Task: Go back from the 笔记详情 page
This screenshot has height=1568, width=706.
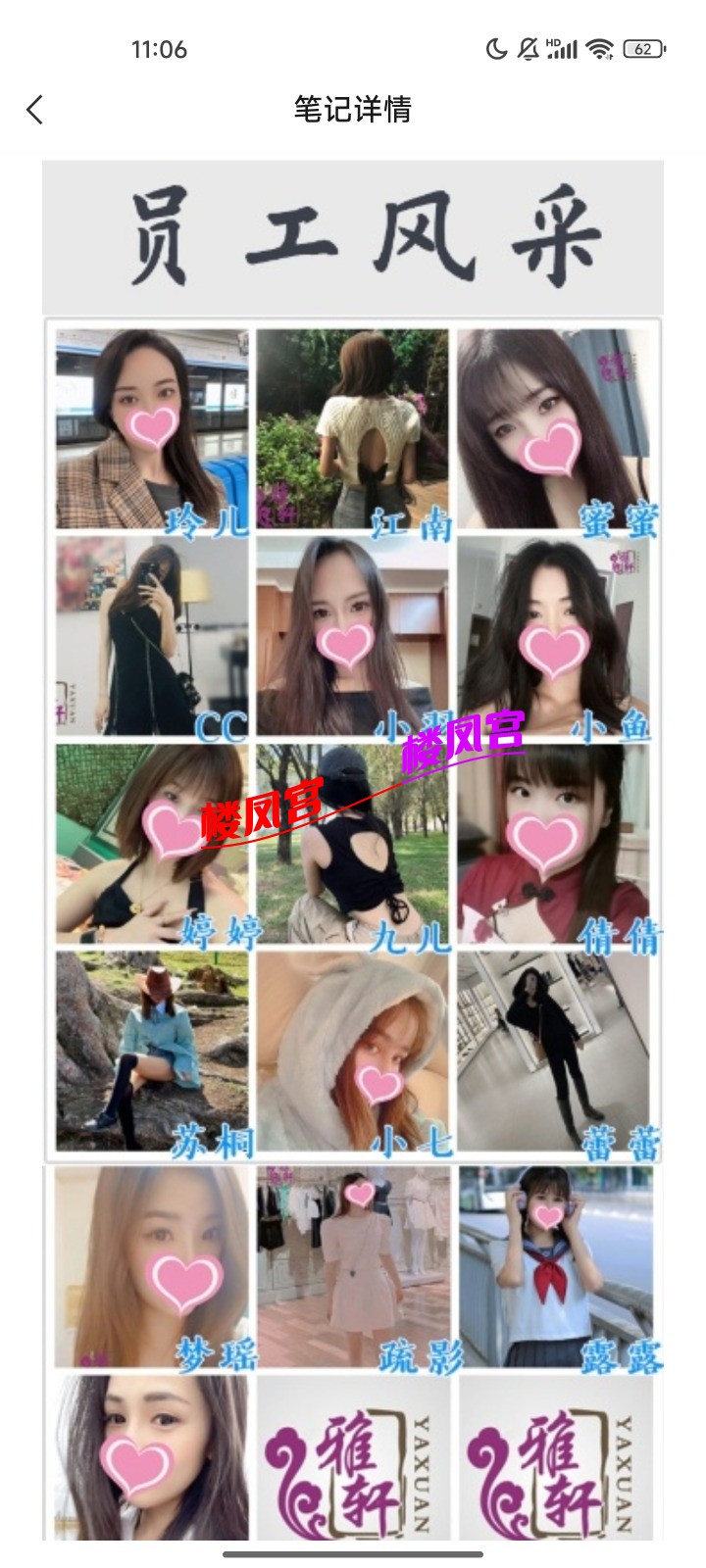Action: click(x=35, y=110)
